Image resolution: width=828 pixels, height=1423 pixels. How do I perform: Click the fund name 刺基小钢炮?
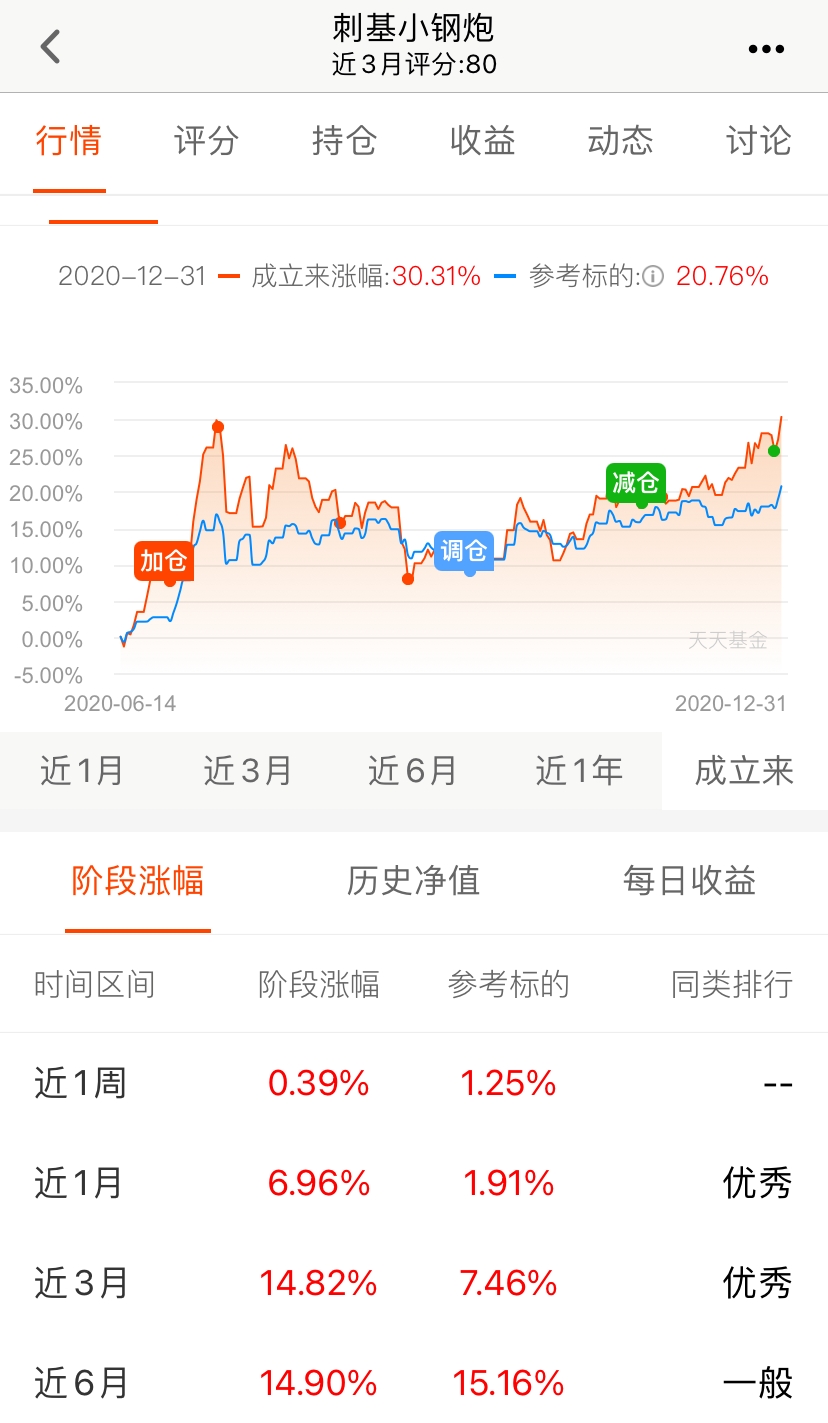(x=413, y=28)
